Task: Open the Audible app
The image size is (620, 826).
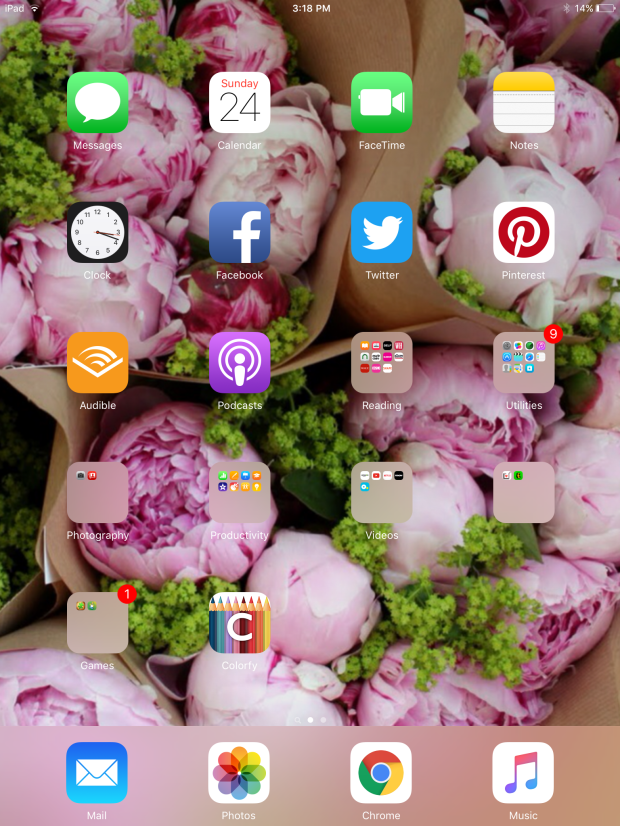Action: (x=98, y=363)
